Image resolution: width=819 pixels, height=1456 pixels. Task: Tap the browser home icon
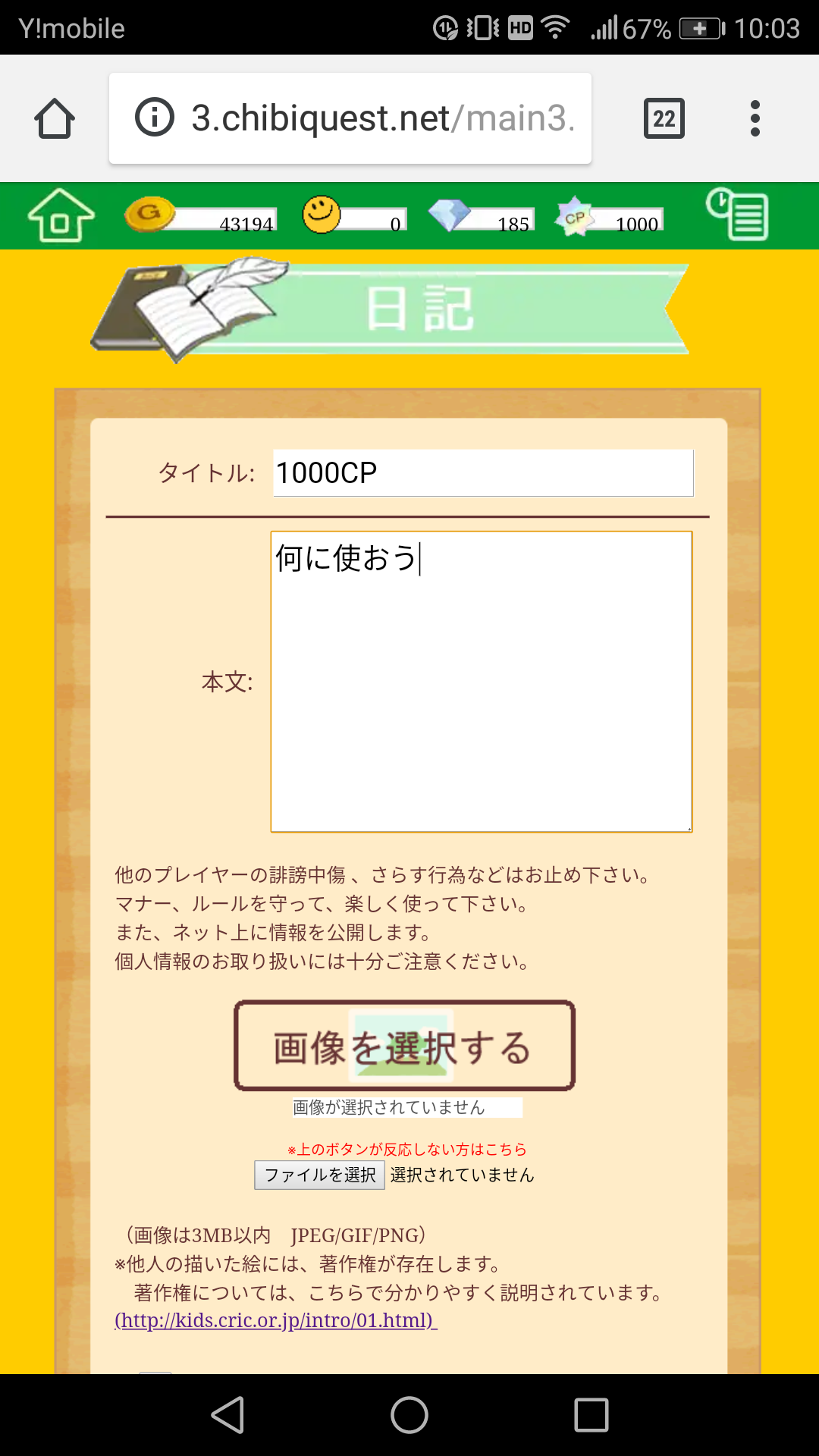coord(55,118)
